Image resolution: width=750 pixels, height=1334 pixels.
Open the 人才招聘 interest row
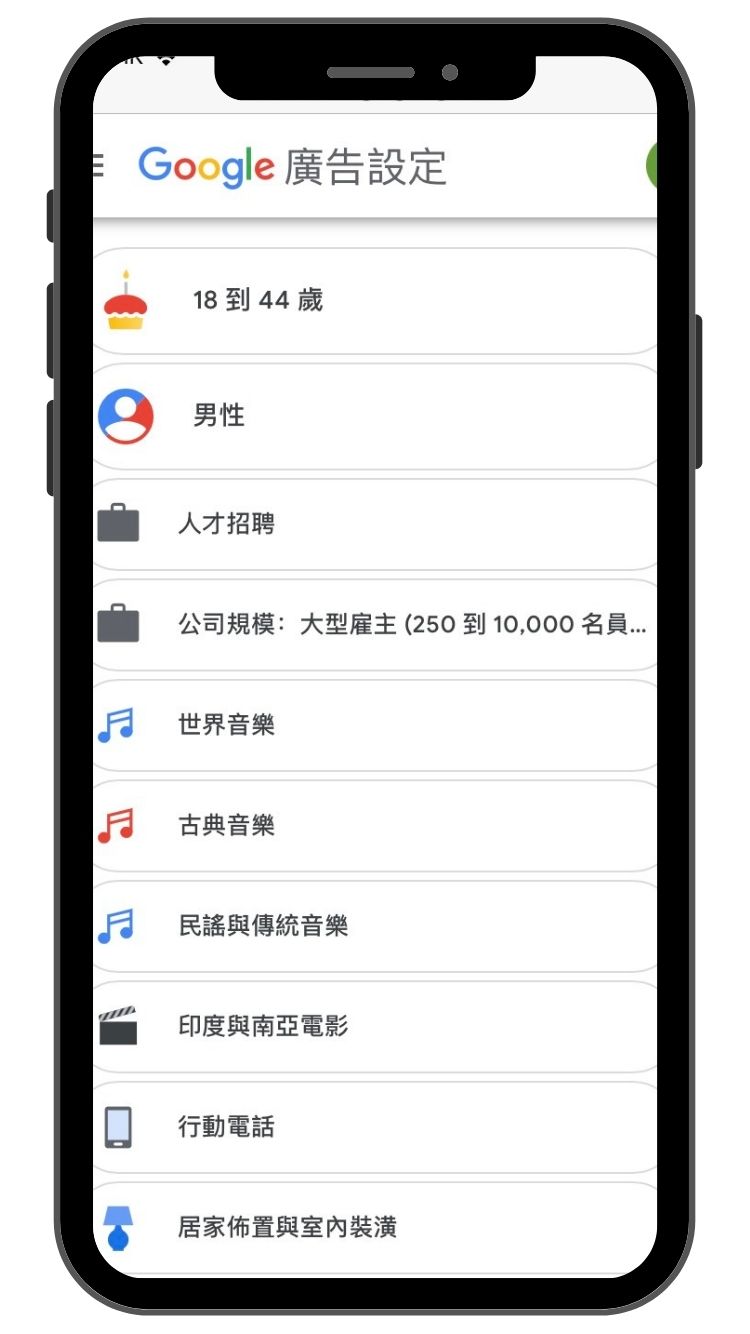click(x=375, y=524)
